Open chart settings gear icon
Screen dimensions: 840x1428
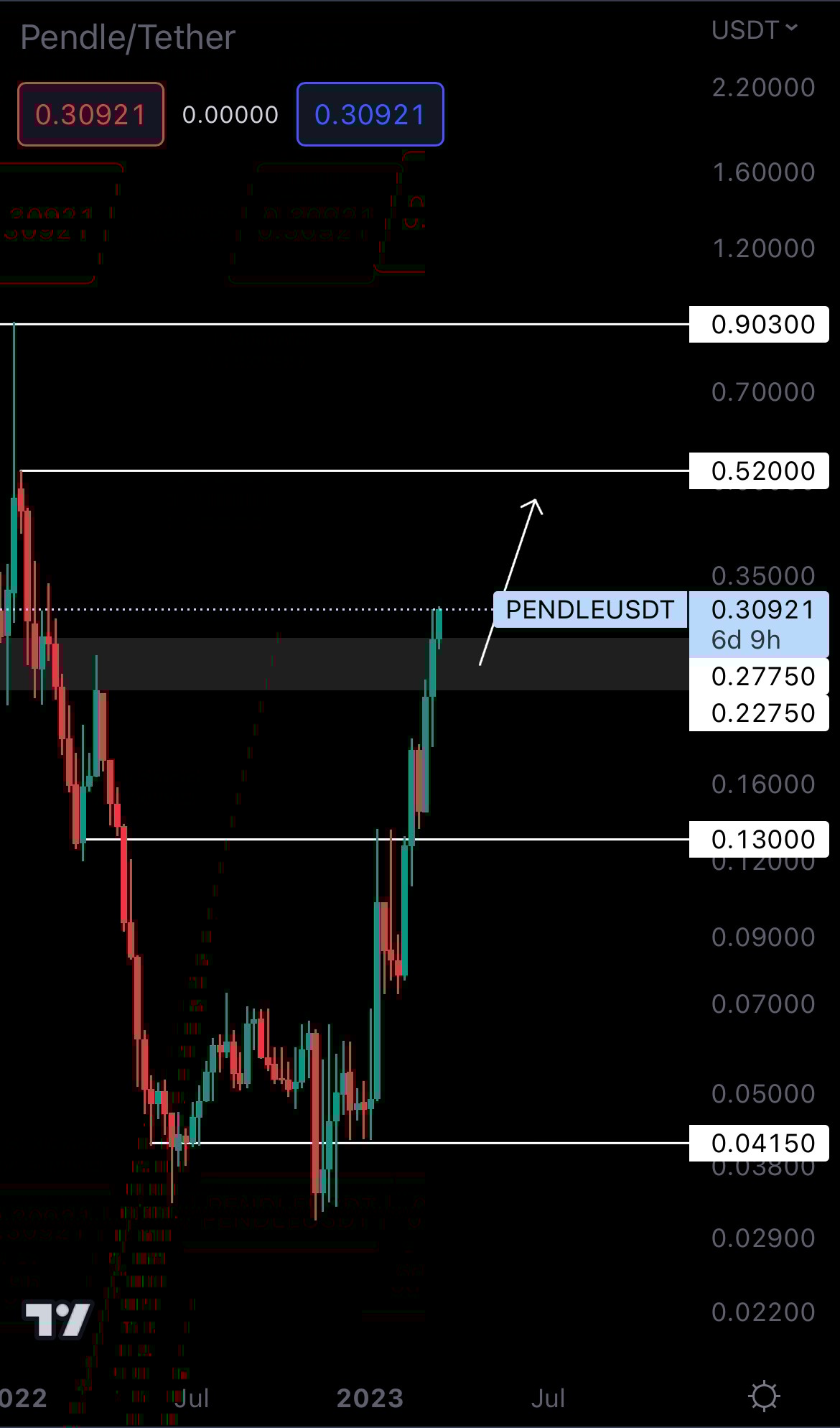pyautogui.click(x=763, y=1396)
